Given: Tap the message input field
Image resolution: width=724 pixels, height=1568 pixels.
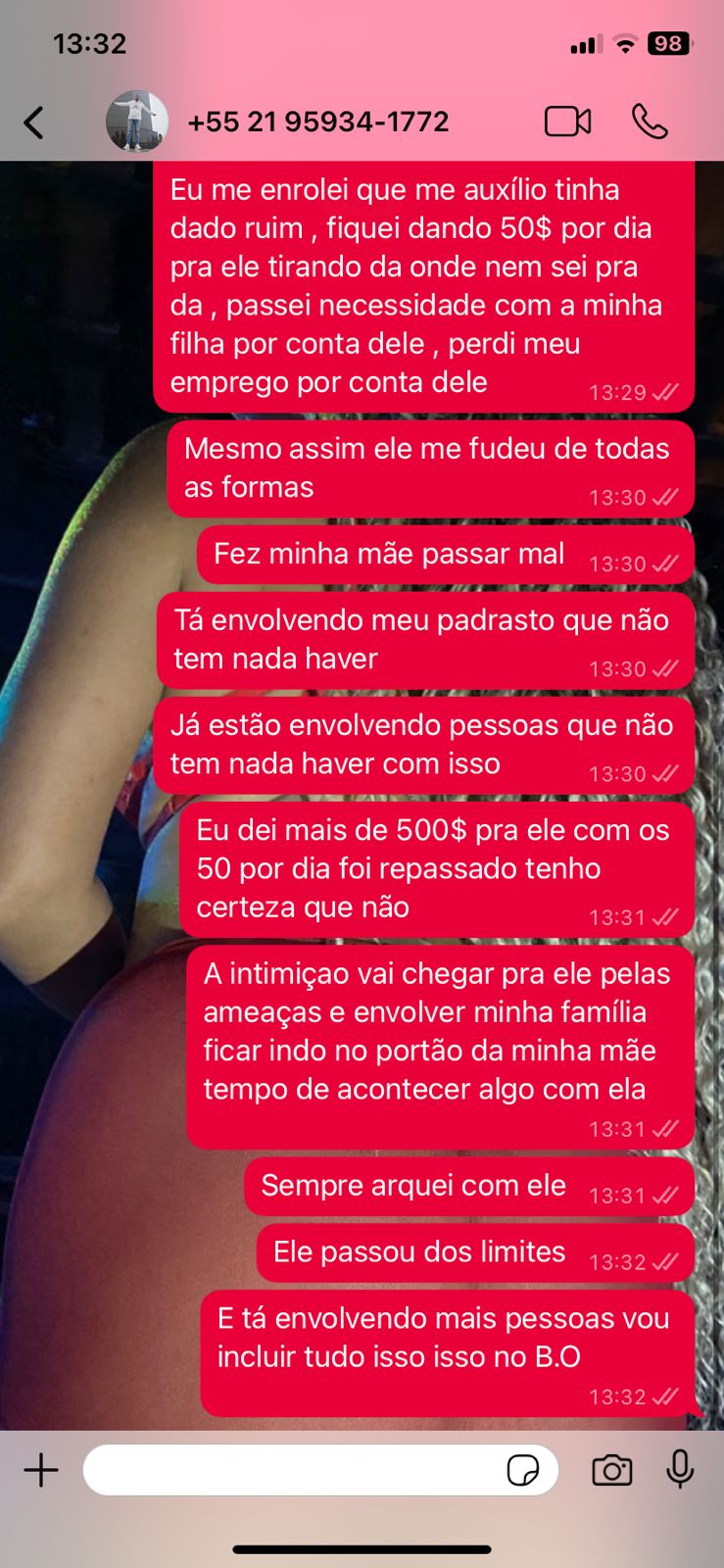Looking at the screenshot, I should pyautogui.click(x=294, y=1470).
